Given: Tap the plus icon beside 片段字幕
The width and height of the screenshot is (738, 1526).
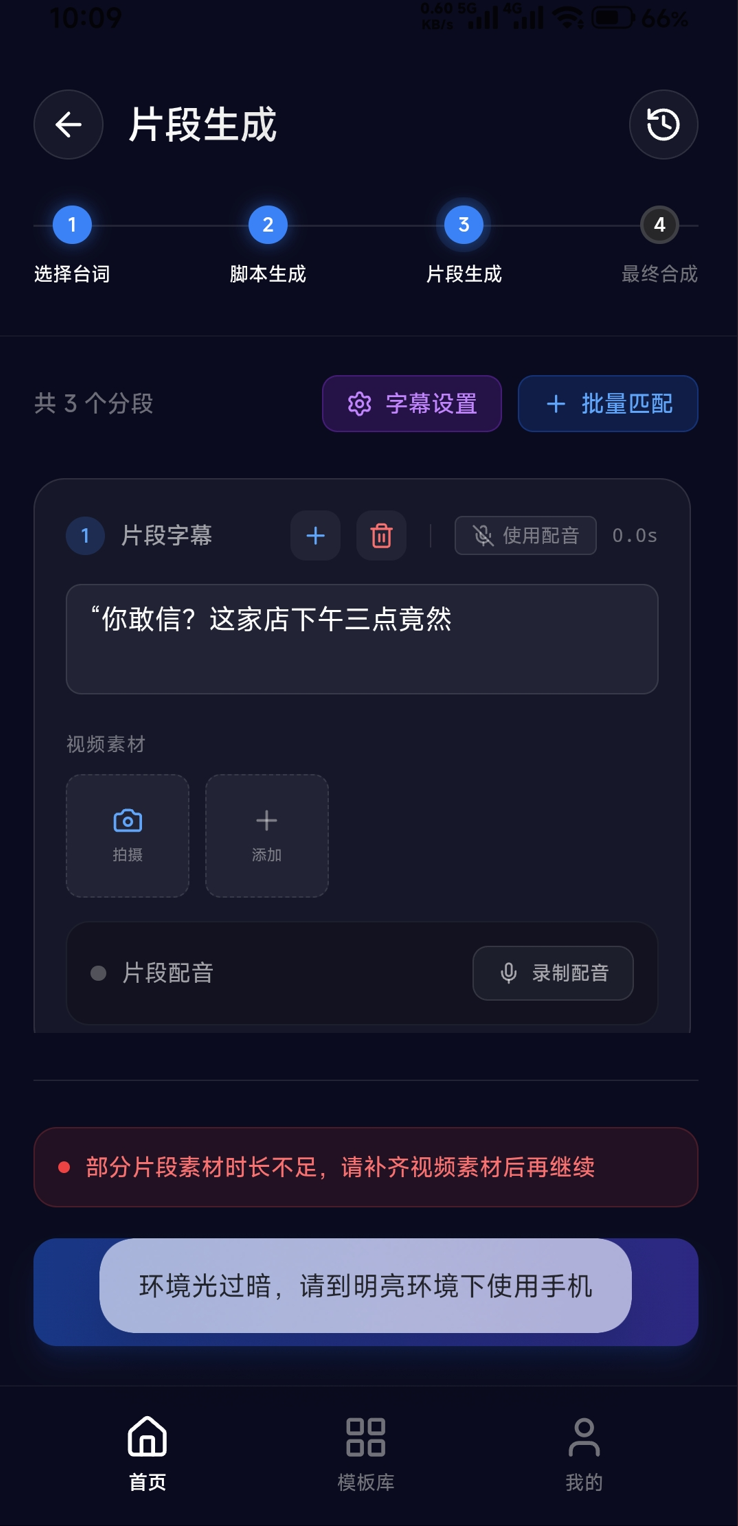Looking at the screenshot, I should pyautogui.click(x=314, y=535).
